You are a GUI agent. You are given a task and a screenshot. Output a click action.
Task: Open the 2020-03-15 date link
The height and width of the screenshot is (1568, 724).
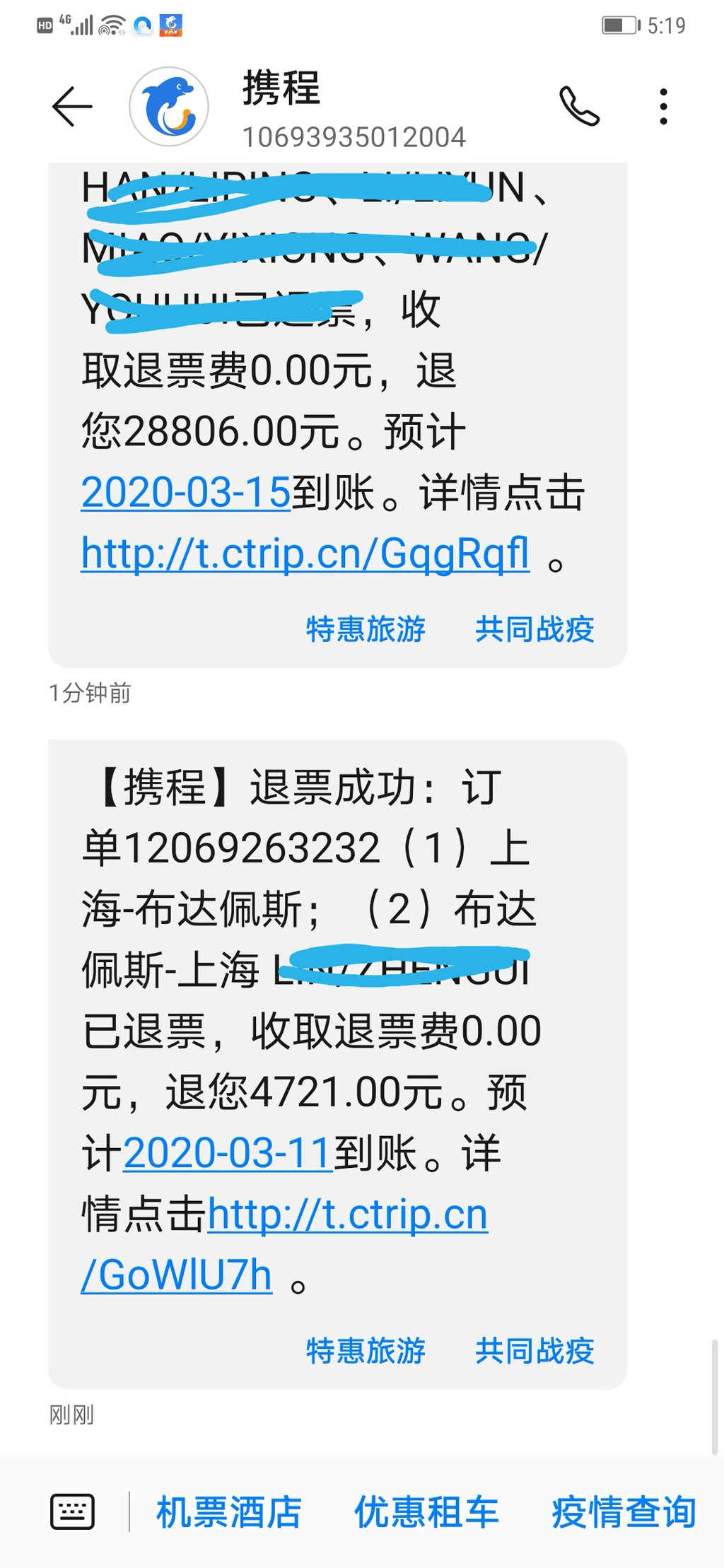click(186, 492)
